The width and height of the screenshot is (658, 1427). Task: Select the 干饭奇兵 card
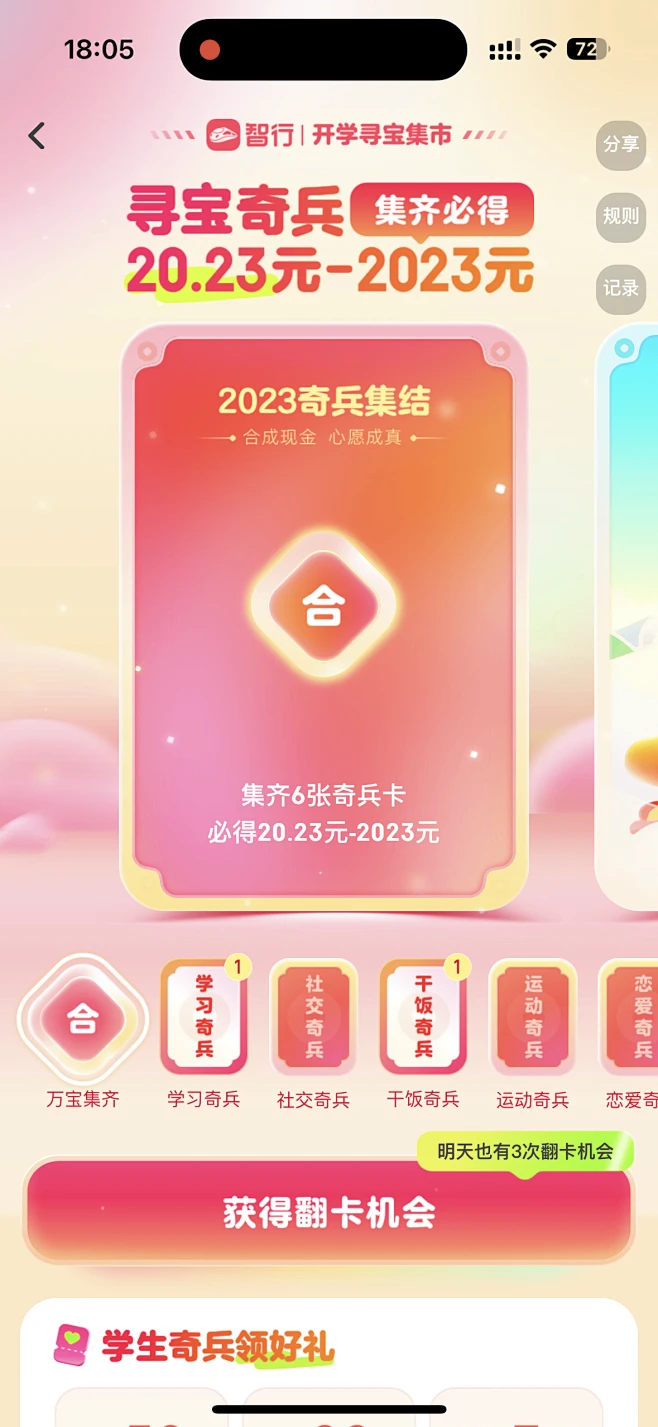(x=423, y=1018)
